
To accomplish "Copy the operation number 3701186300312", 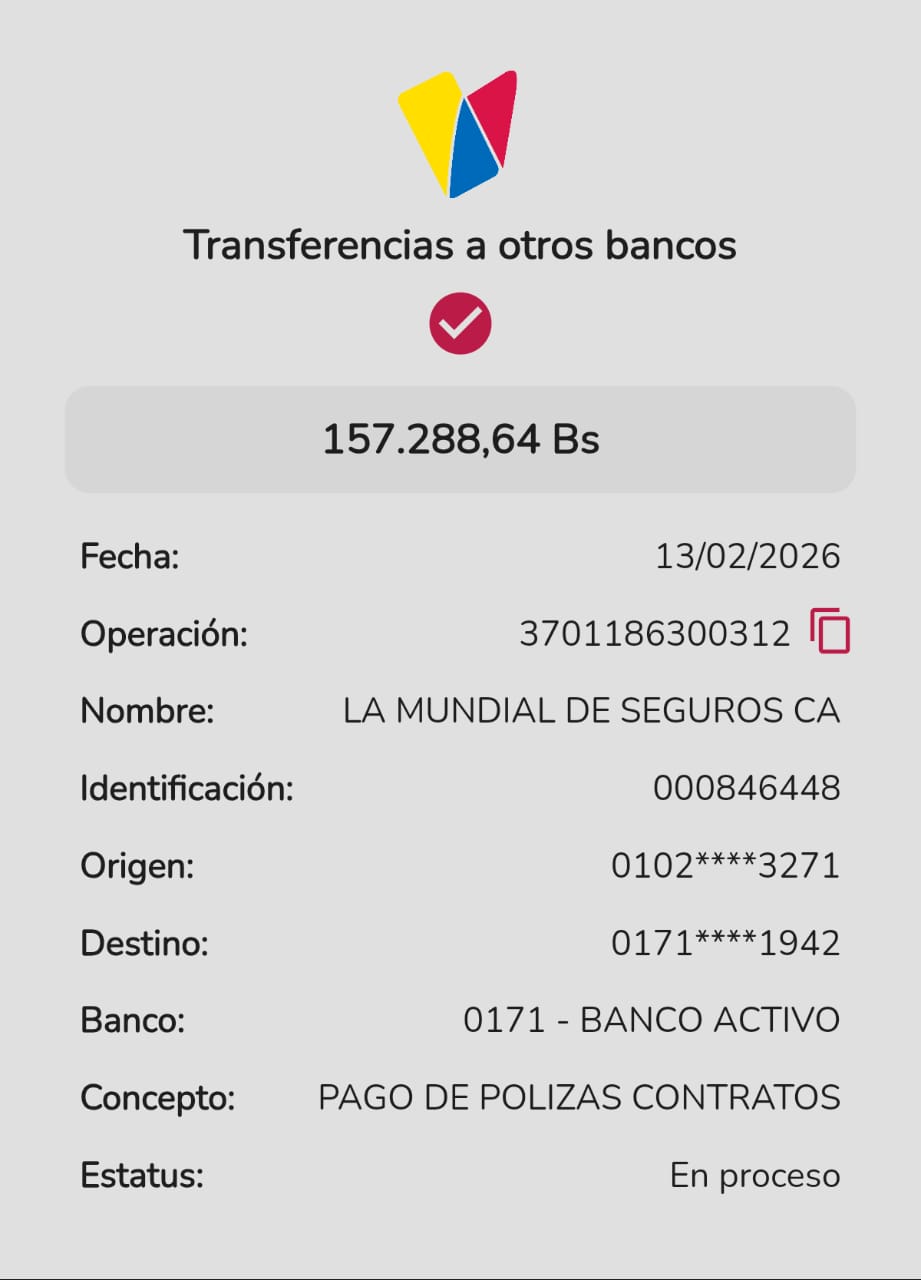I will click(x=830, y=632).
